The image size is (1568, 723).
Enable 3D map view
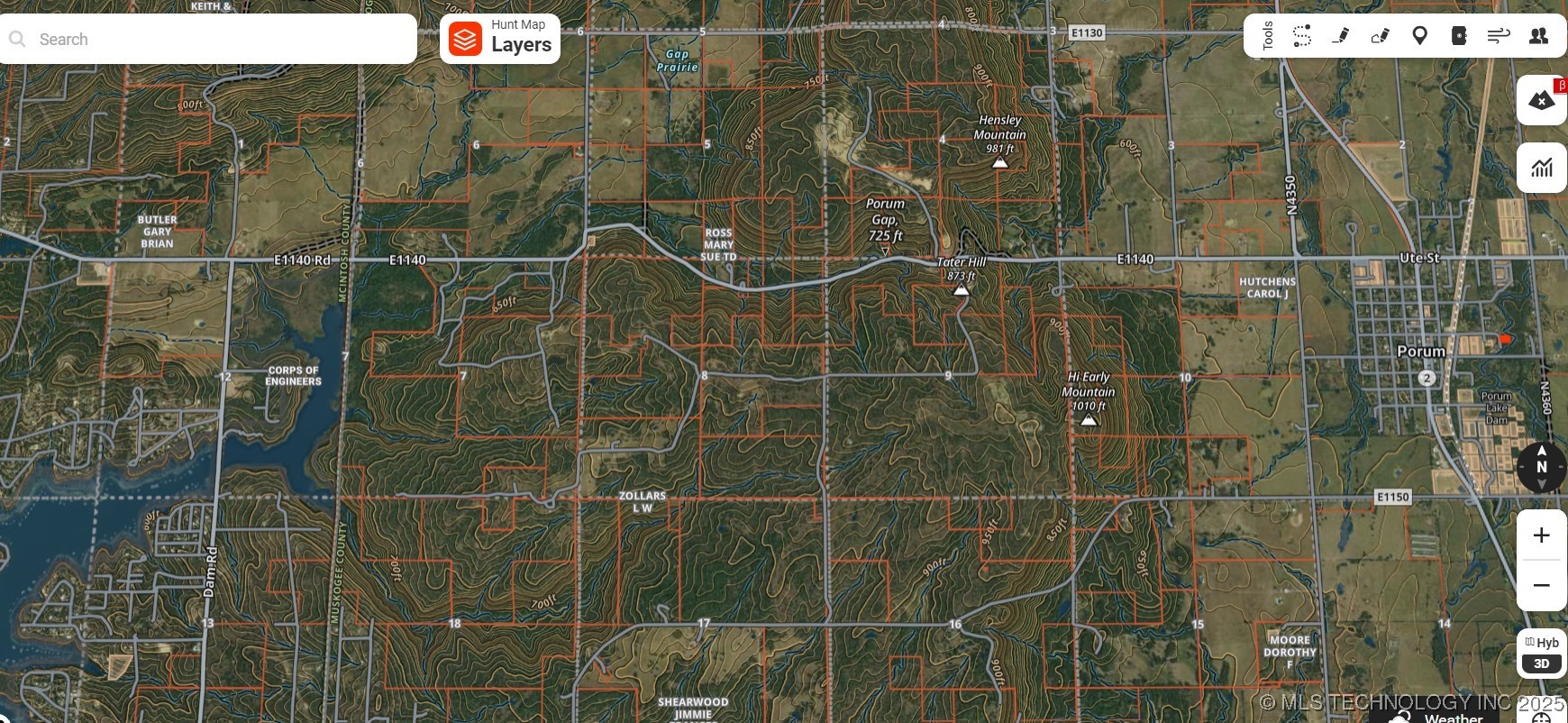[x=1541, y=664]
